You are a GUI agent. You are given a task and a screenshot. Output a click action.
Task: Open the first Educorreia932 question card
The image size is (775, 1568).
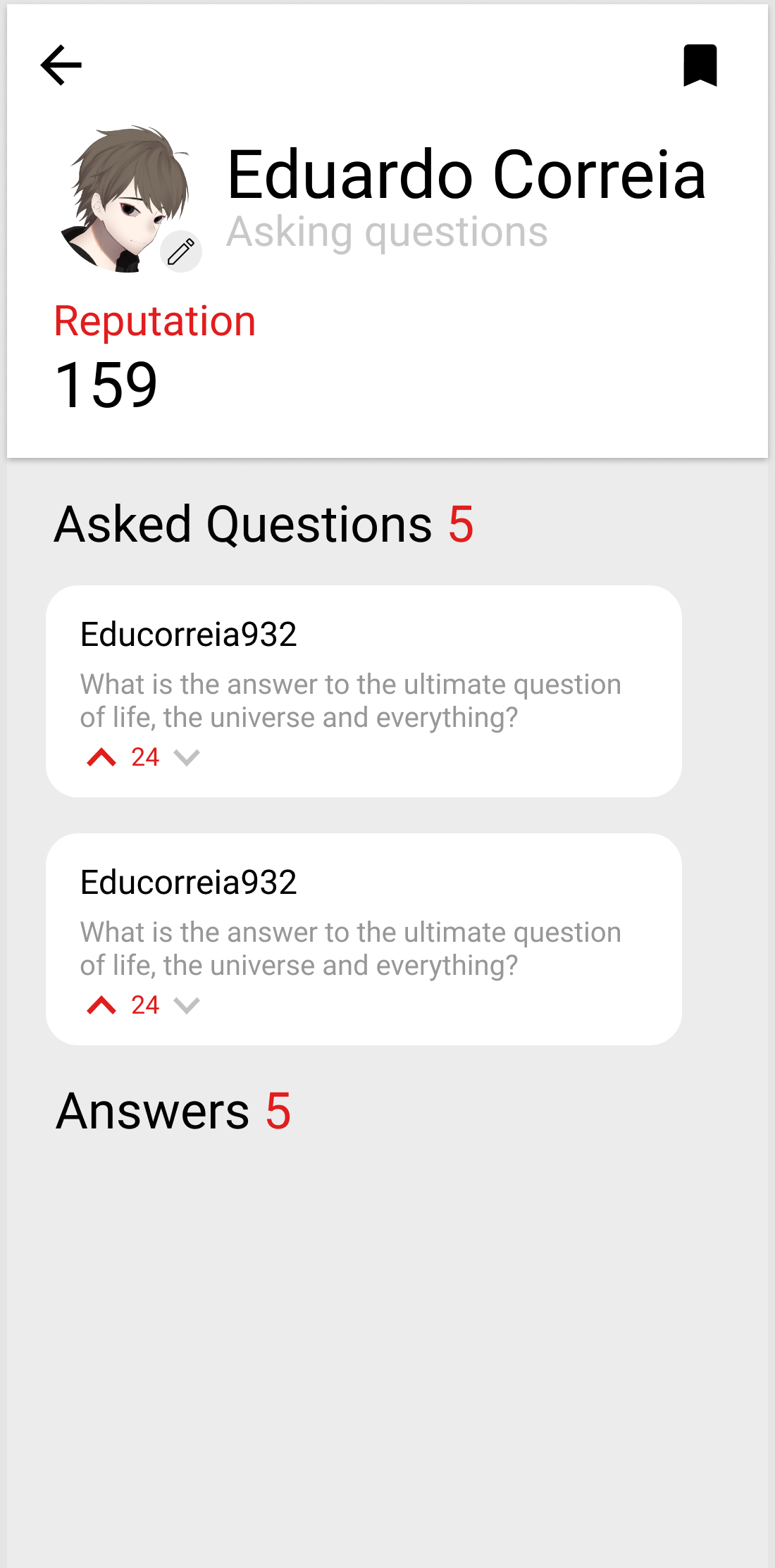[x=364, y=691]
